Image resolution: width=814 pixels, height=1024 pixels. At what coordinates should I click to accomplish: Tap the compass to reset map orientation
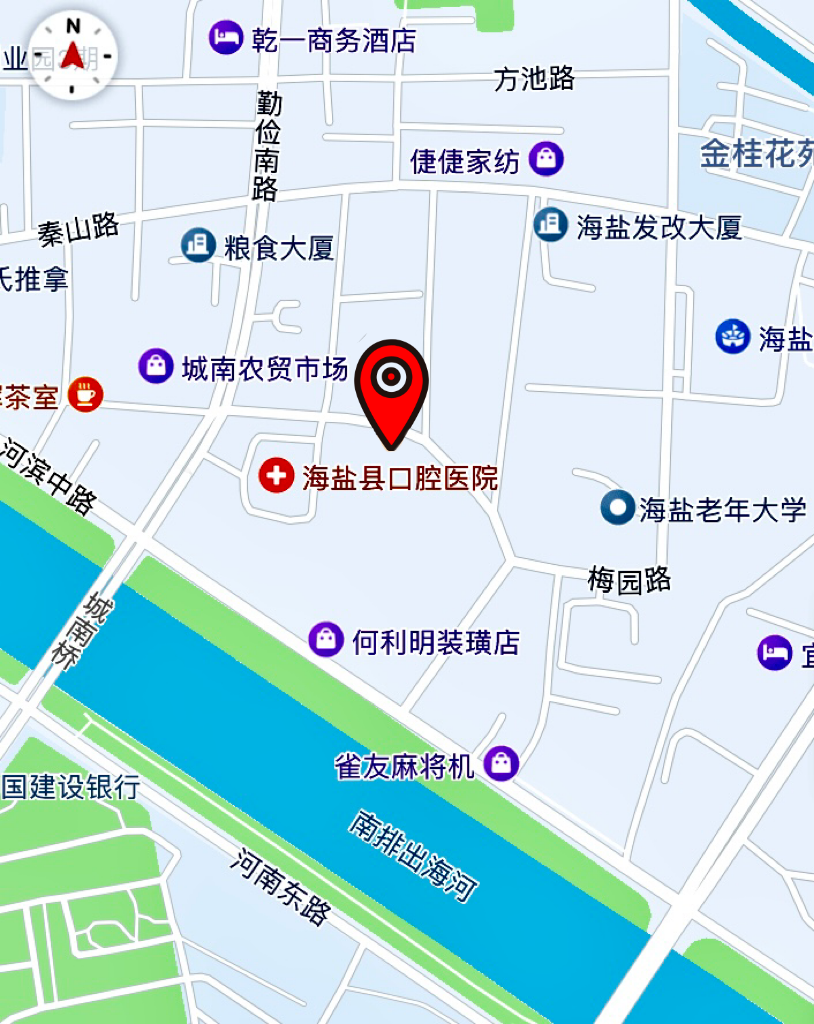point(72,55)
